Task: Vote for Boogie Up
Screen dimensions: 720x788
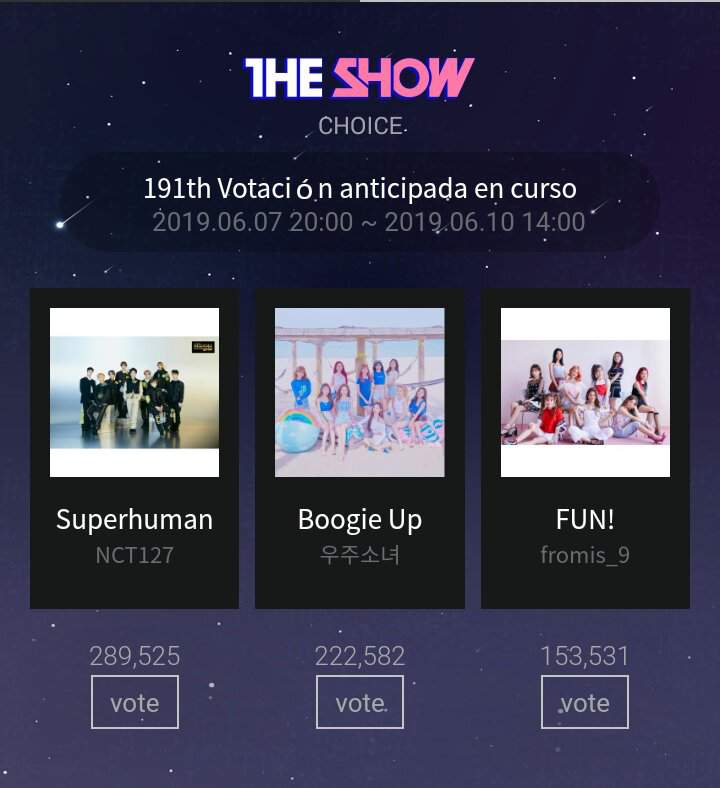Action: (x=360, y=702)
